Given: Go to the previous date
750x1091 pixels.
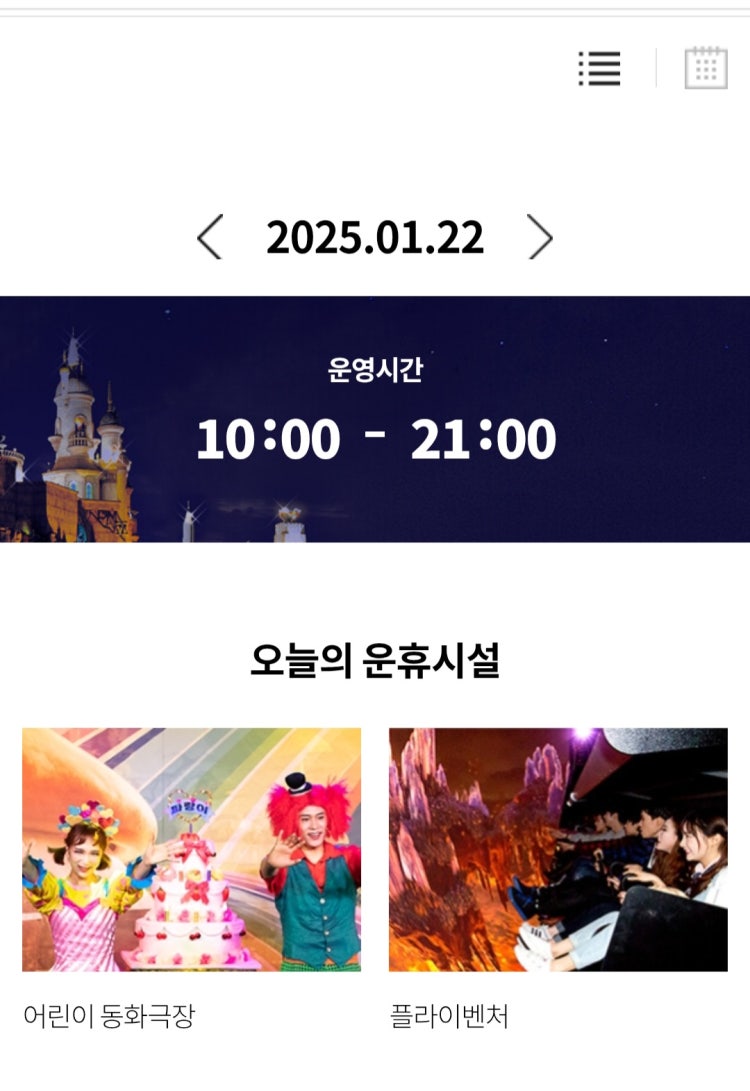Looking at the screenshot, I should pos(209,238).
